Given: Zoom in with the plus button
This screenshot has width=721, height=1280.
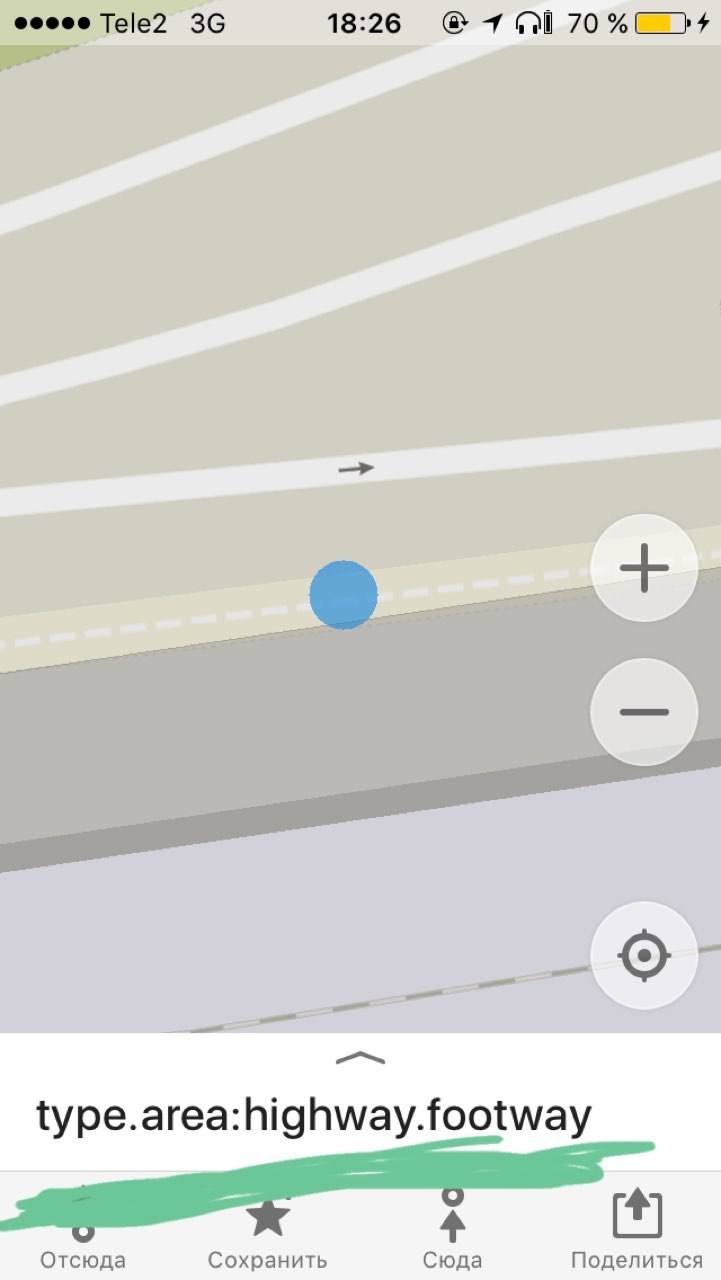Looking at the screenshot, I should [644, 568].
